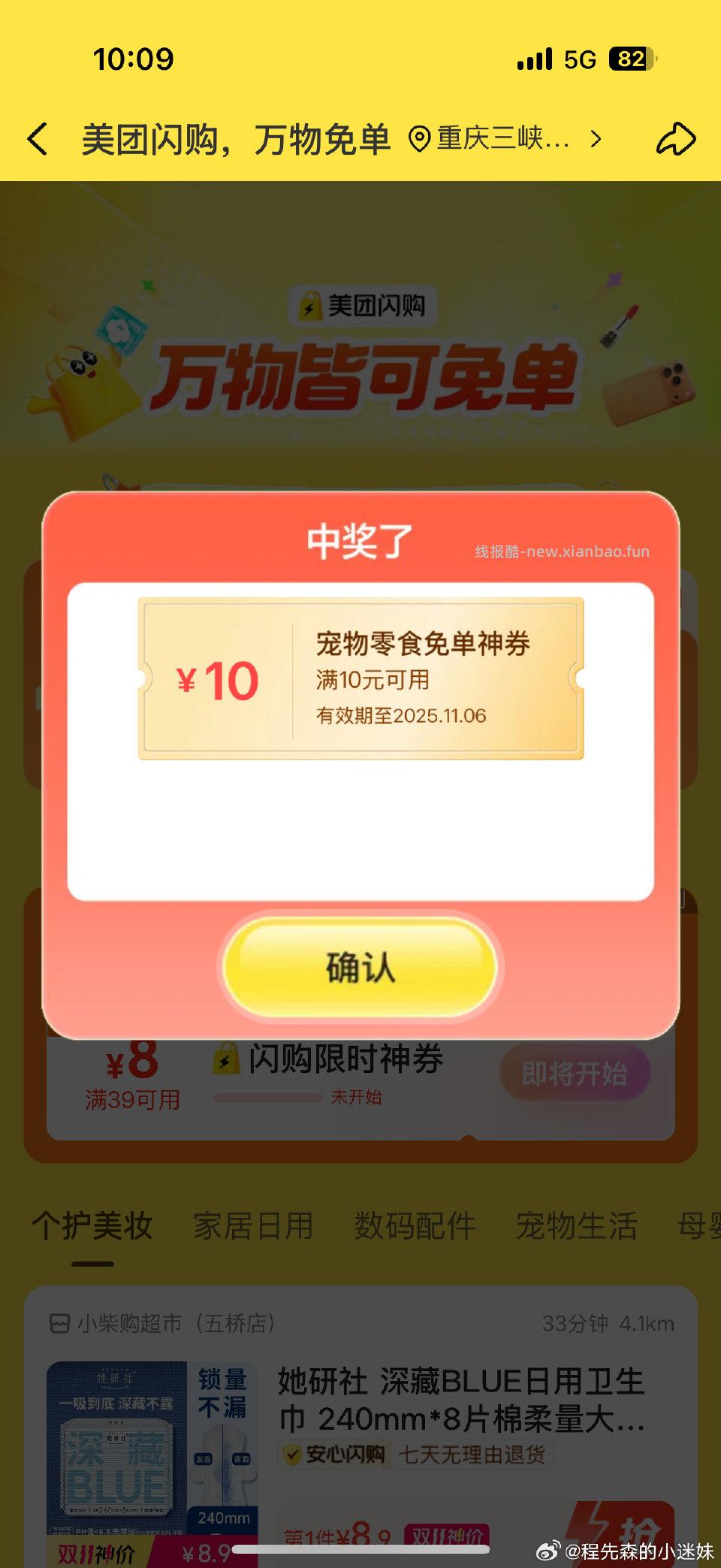The image size is (721, 1568).
Task: Expand the location chevron next to 重庆三峡
Action: click(596, 139)
